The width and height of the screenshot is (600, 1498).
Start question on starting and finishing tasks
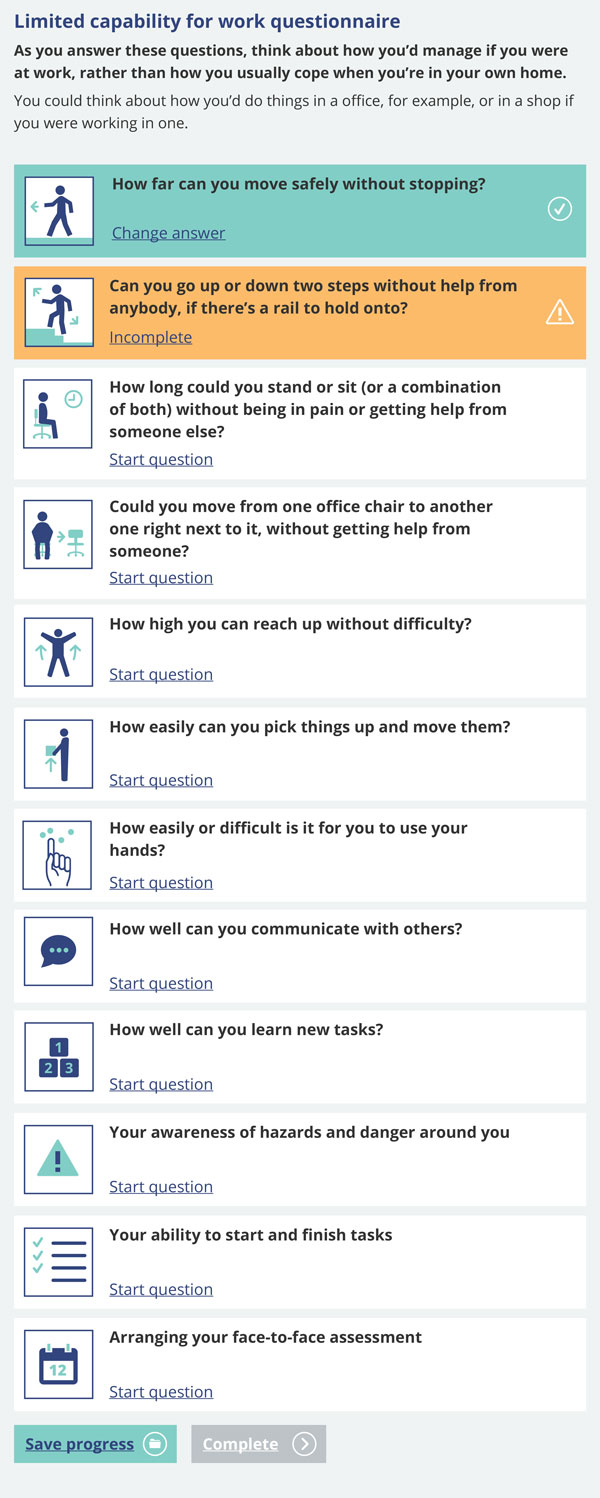pyautogui.click(x=161, y=1289)
